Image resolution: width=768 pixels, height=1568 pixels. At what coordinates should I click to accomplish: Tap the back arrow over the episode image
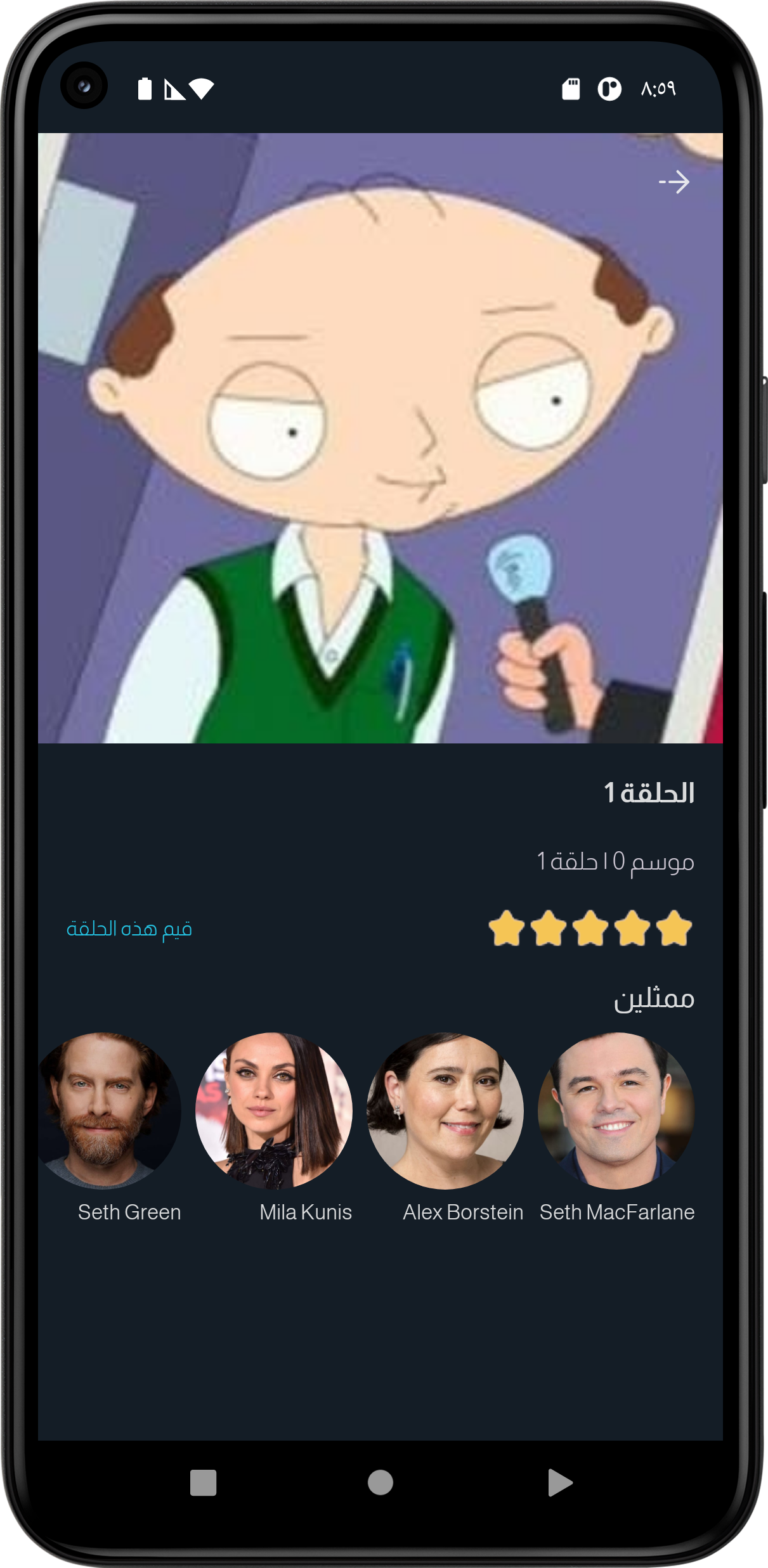tap(674, 182)
